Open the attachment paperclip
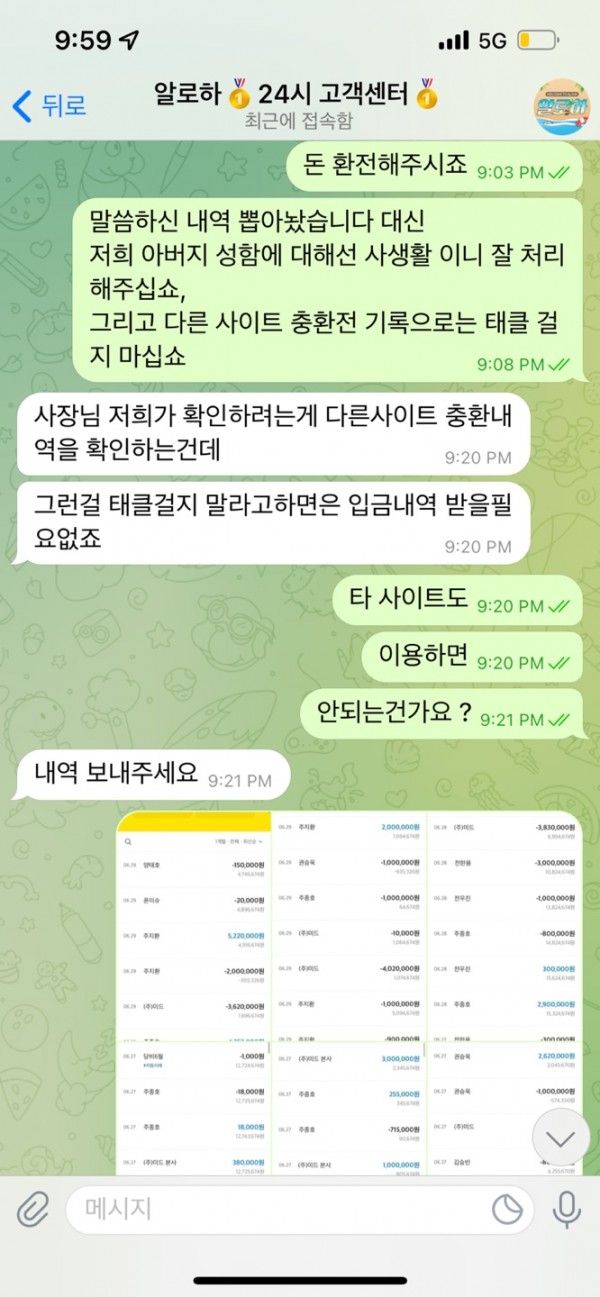The width and height of the screenshot is (600, 1297). coord(33,1210)
